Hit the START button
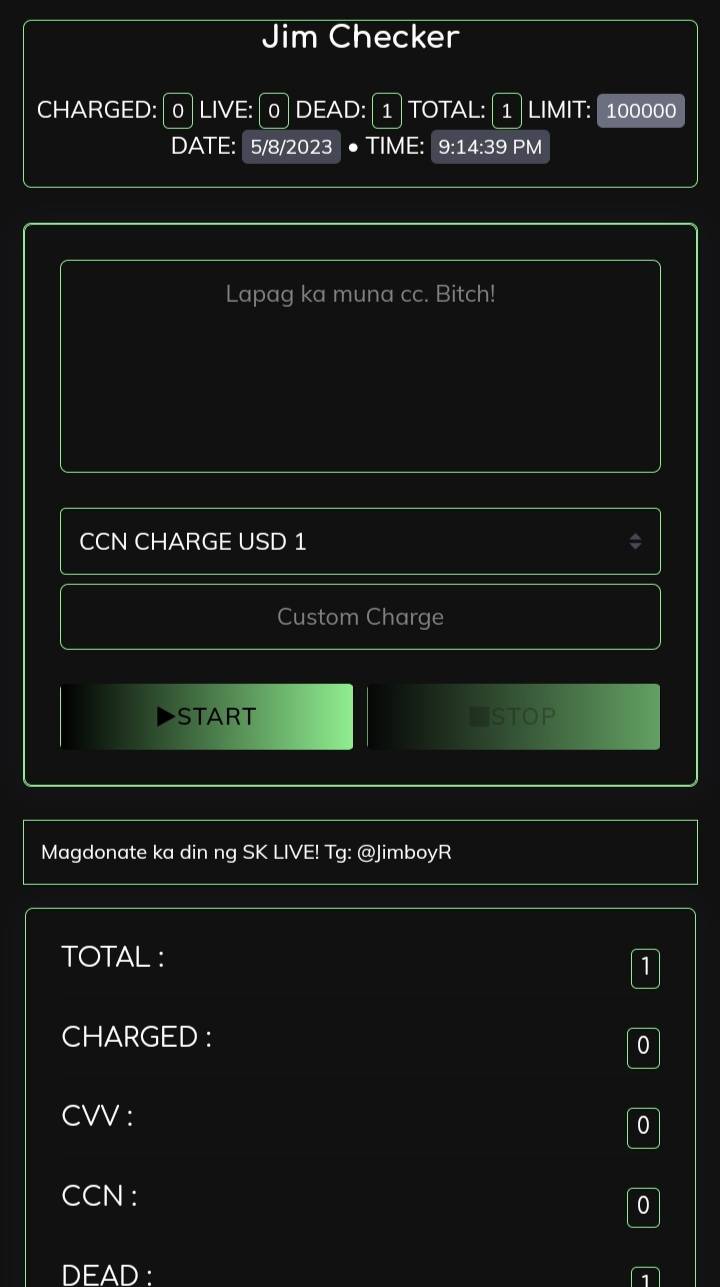This screenshot has width=720, height=1287. pos(207,716)
